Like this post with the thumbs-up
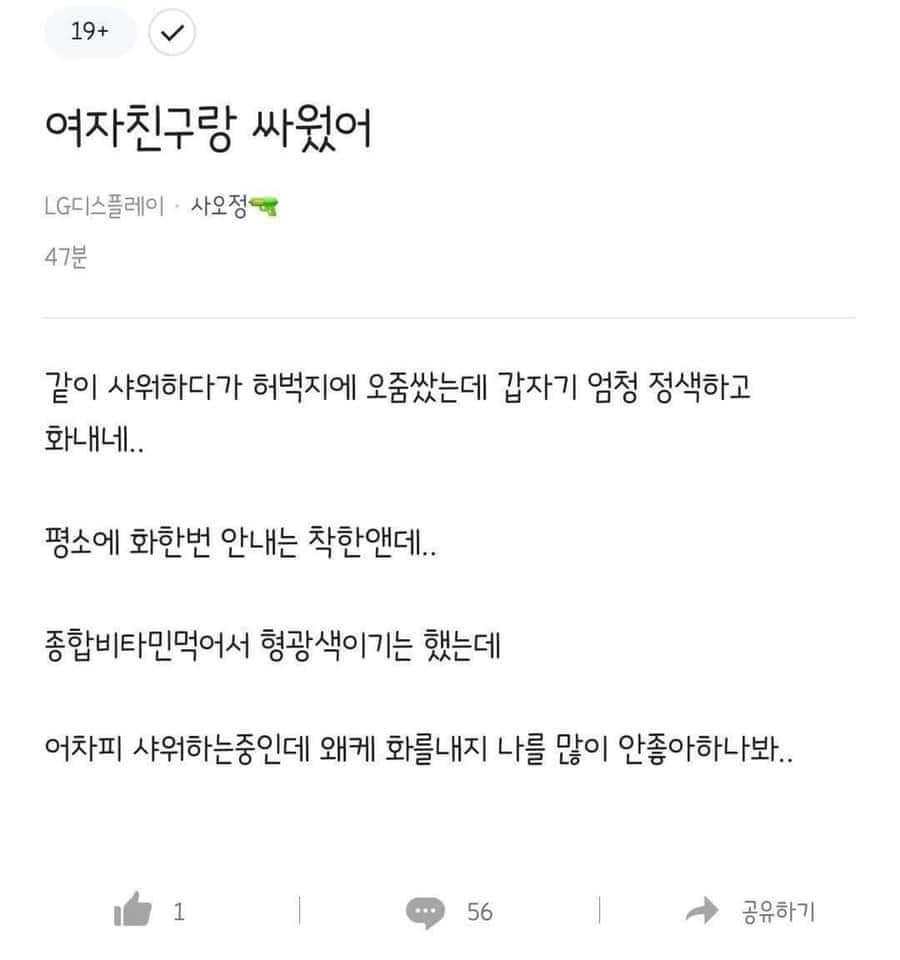 point(133,911)
